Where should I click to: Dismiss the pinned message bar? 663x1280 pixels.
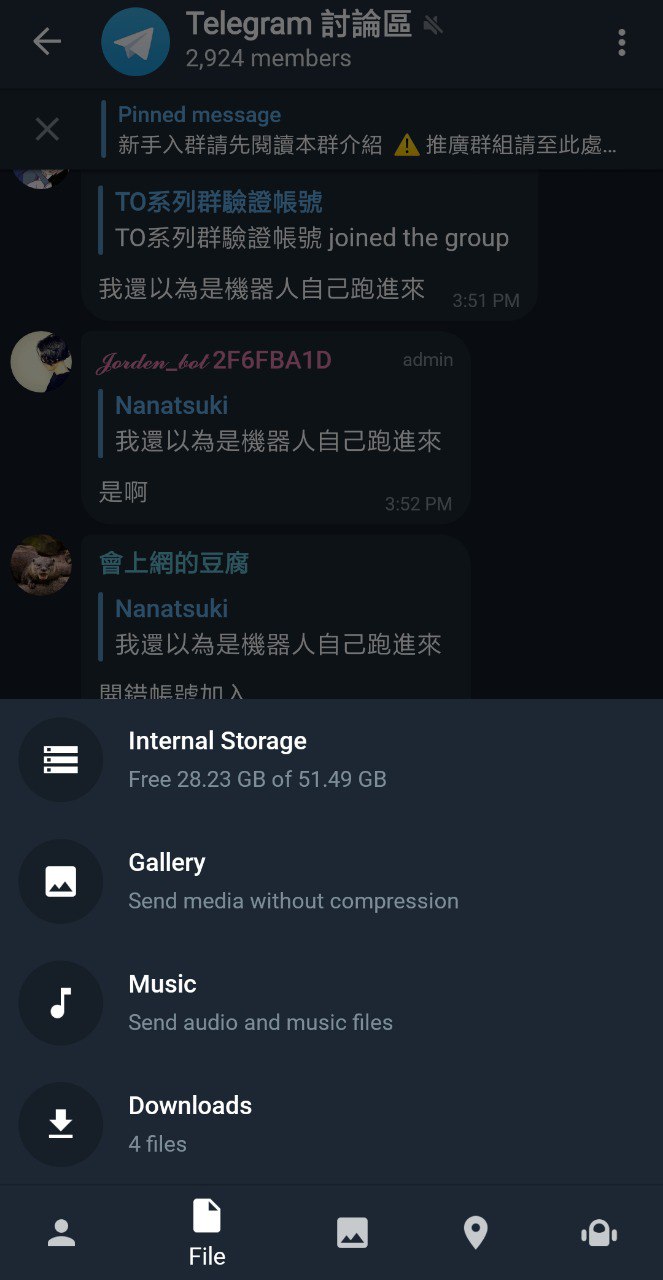click(47, 130)
